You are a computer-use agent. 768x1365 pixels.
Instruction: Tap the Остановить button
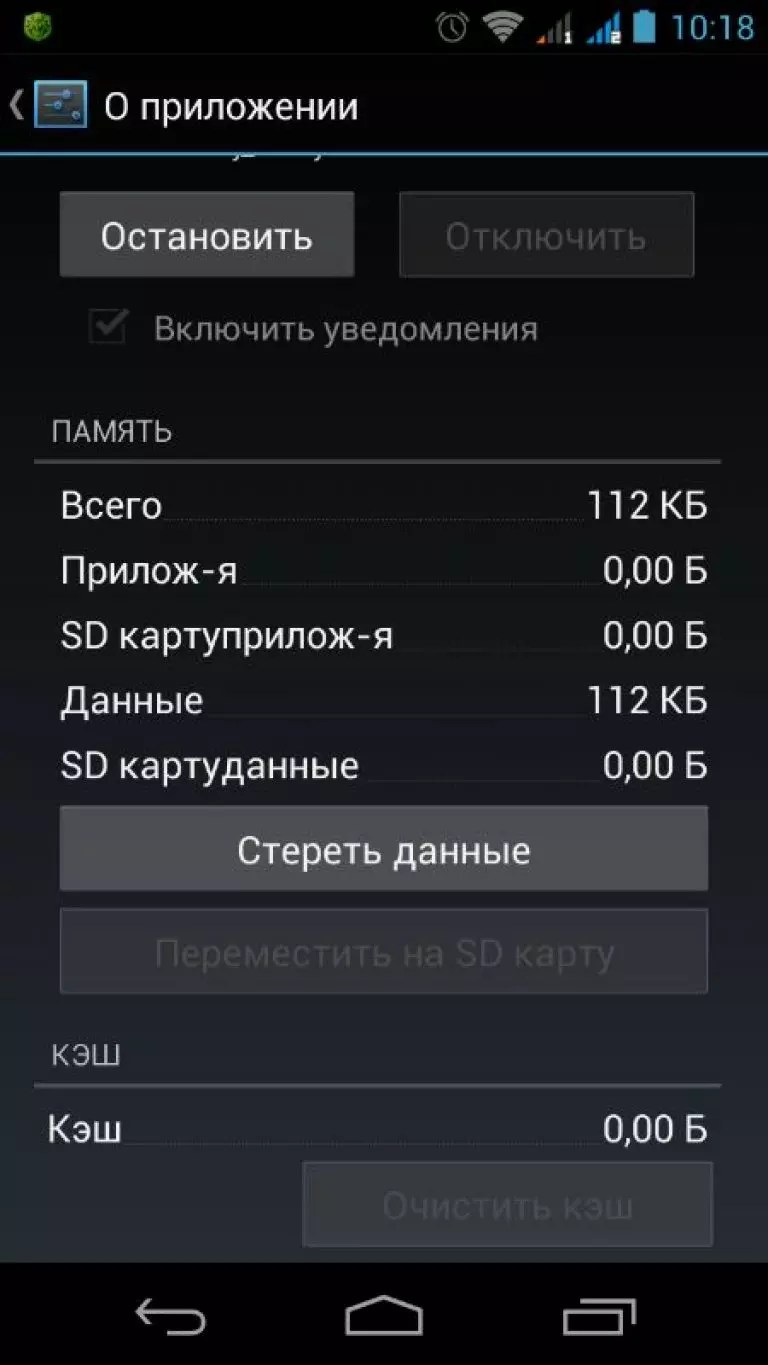click(x=207, y=235)
